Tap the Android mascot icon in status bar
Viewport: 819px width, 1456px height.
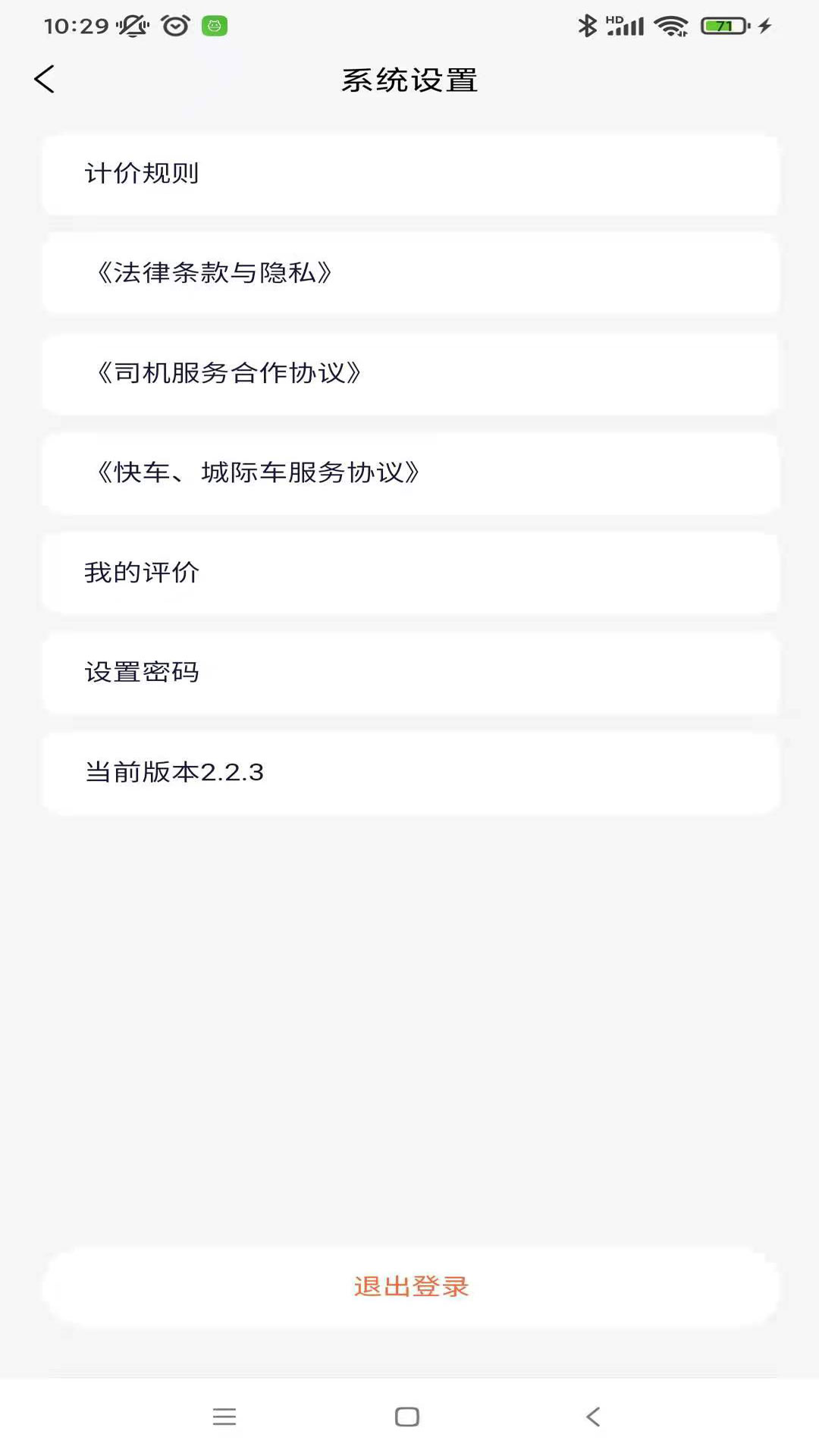pos(215,24)
